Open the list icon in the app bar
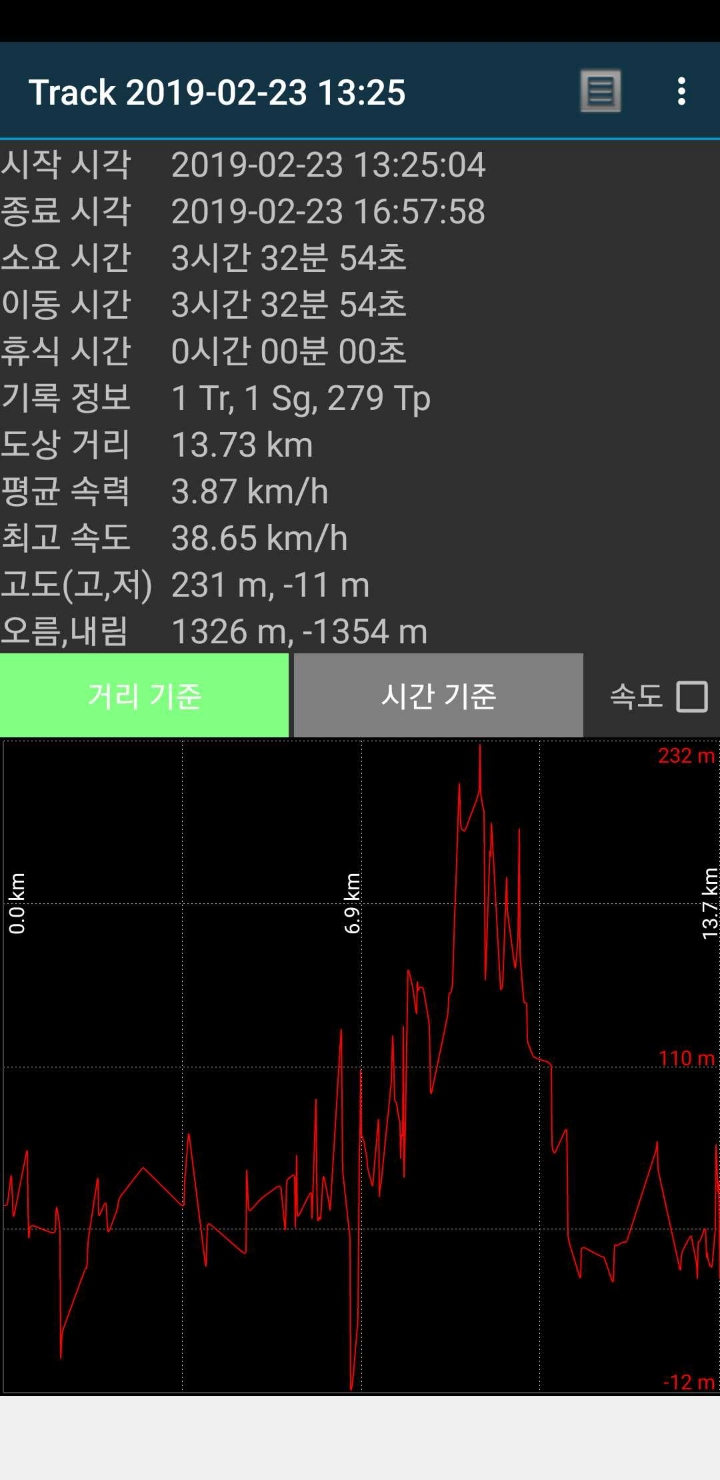 coord(600,92)
